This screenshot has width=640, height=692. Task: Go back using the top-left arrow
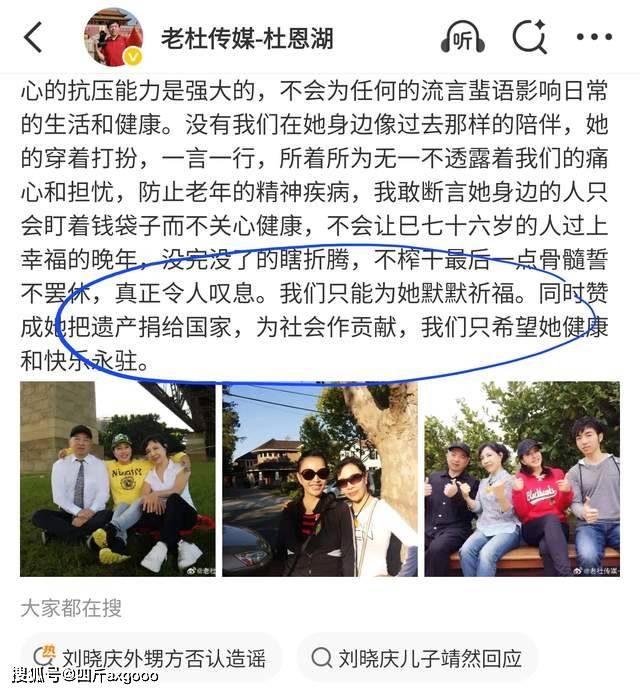click(x=33, y=38)
